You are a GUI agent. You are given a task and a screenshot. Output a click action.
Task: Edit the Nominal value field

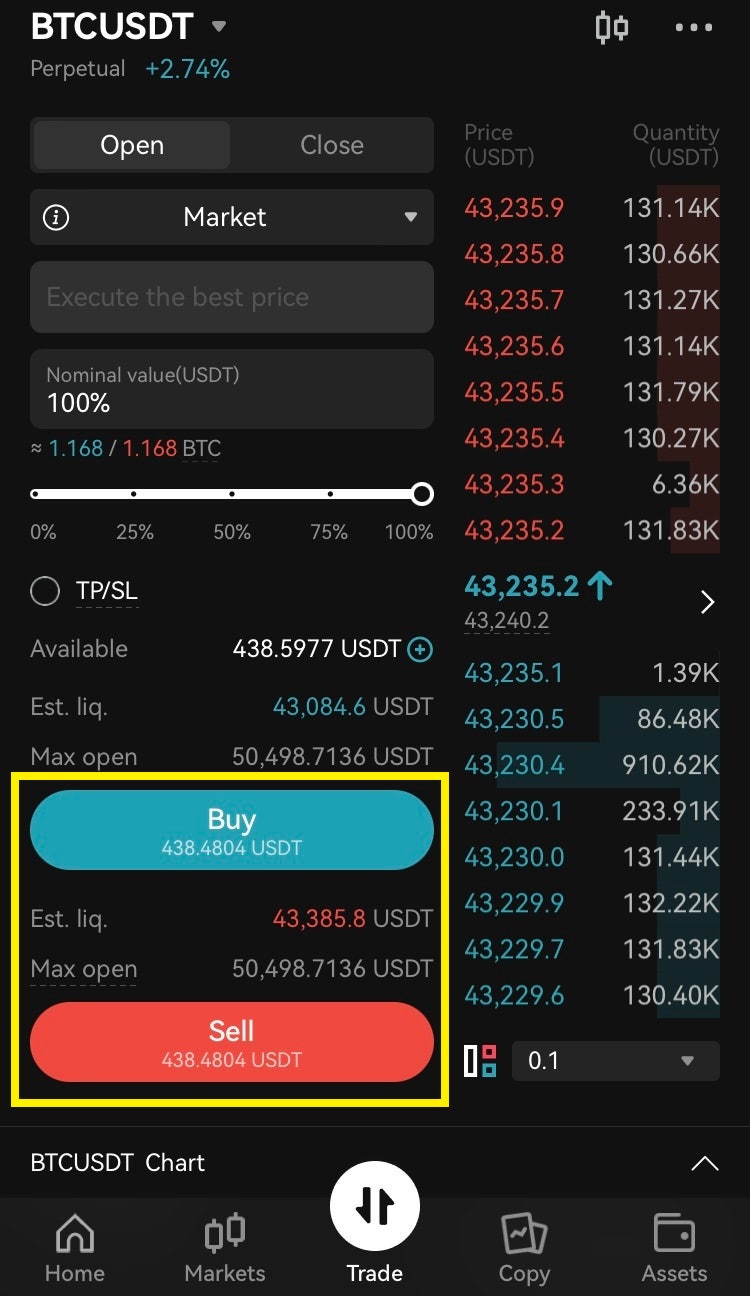(x=232, y=389)
